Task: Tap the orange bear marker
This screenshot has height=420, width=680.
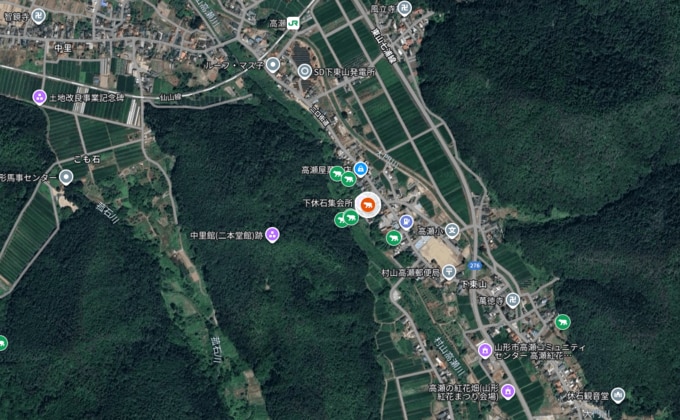Action: point(368,205)
